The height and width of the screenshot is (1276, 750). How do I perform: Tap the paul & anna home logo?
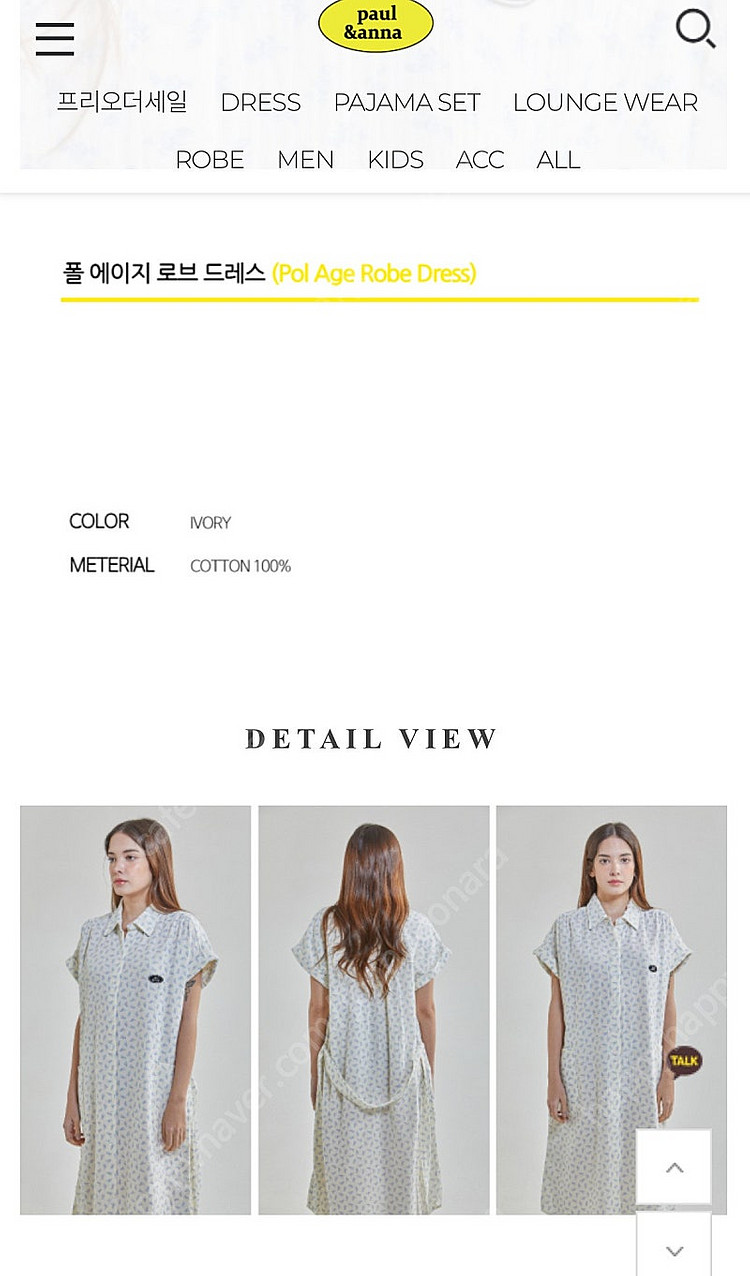[375, 25]
